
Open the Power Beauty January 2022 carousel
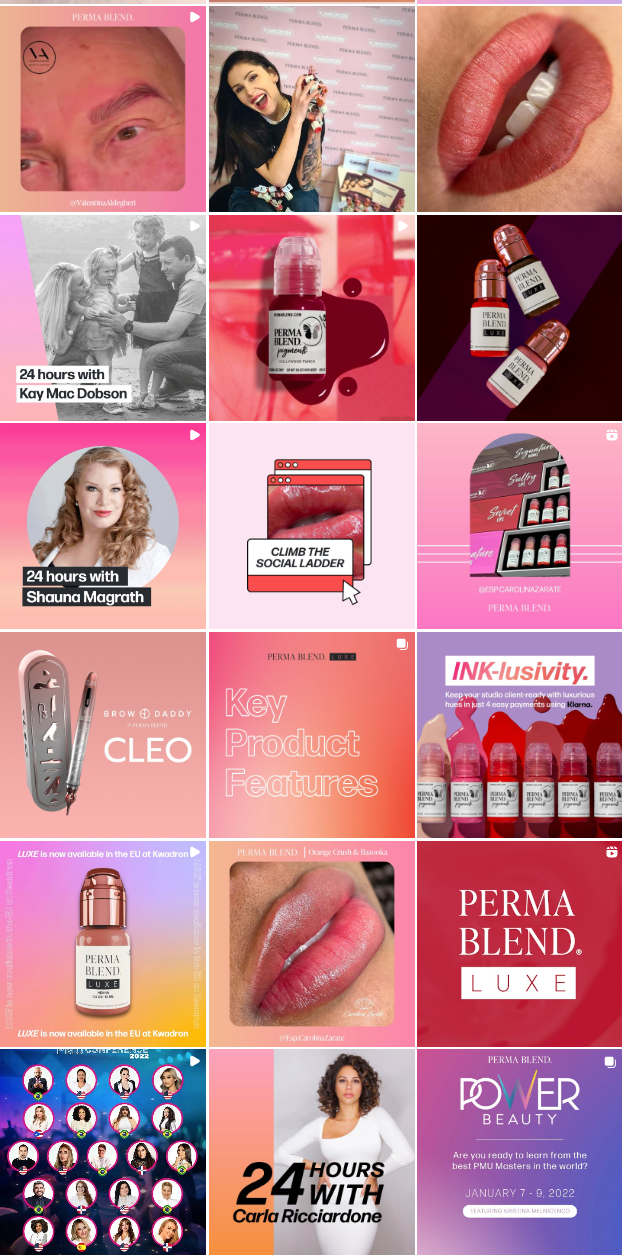click(519, 1150)
